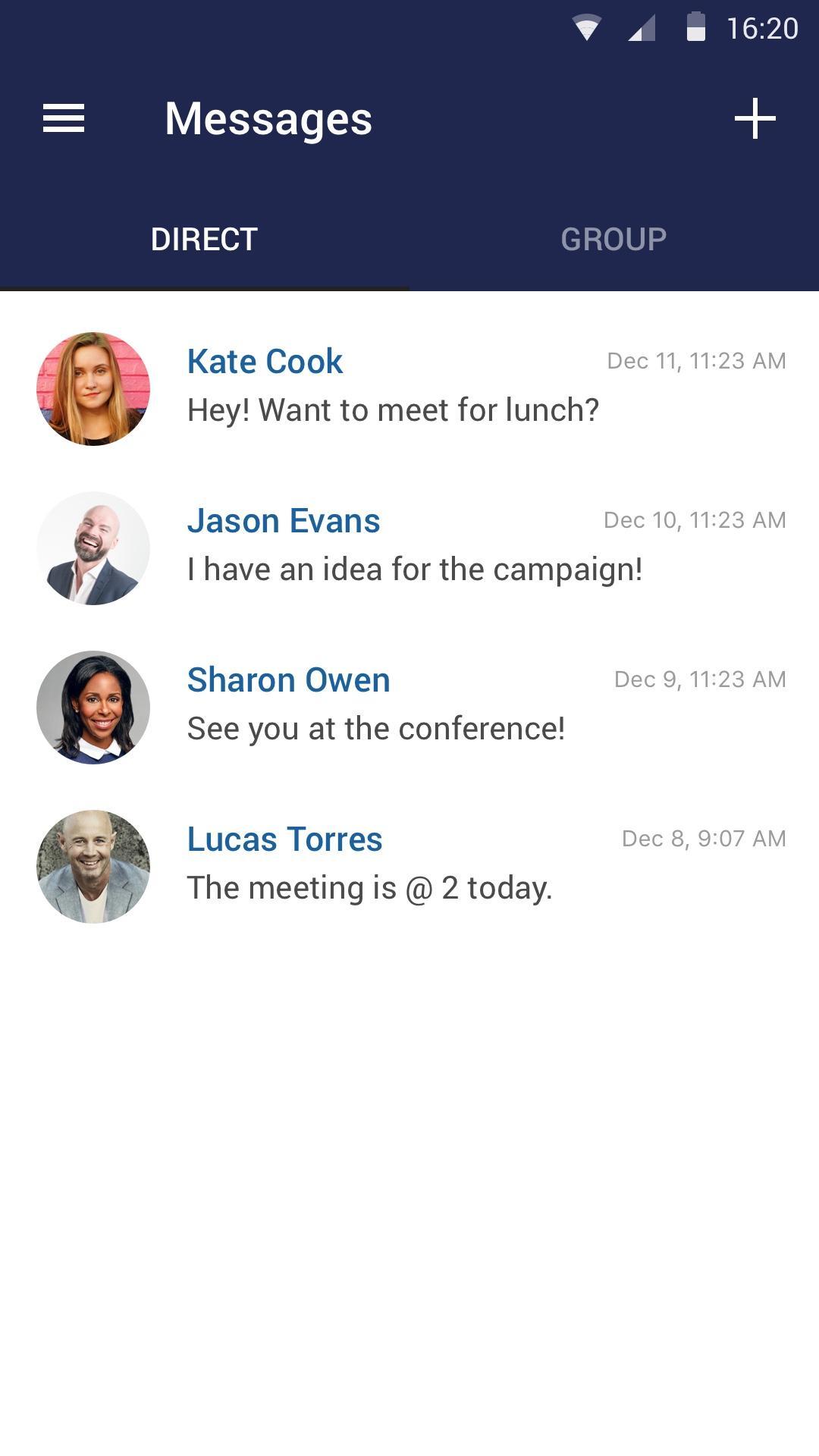819x1456 pixels.
Task: Select the Direct tab
Action: (x=204, y=240)
